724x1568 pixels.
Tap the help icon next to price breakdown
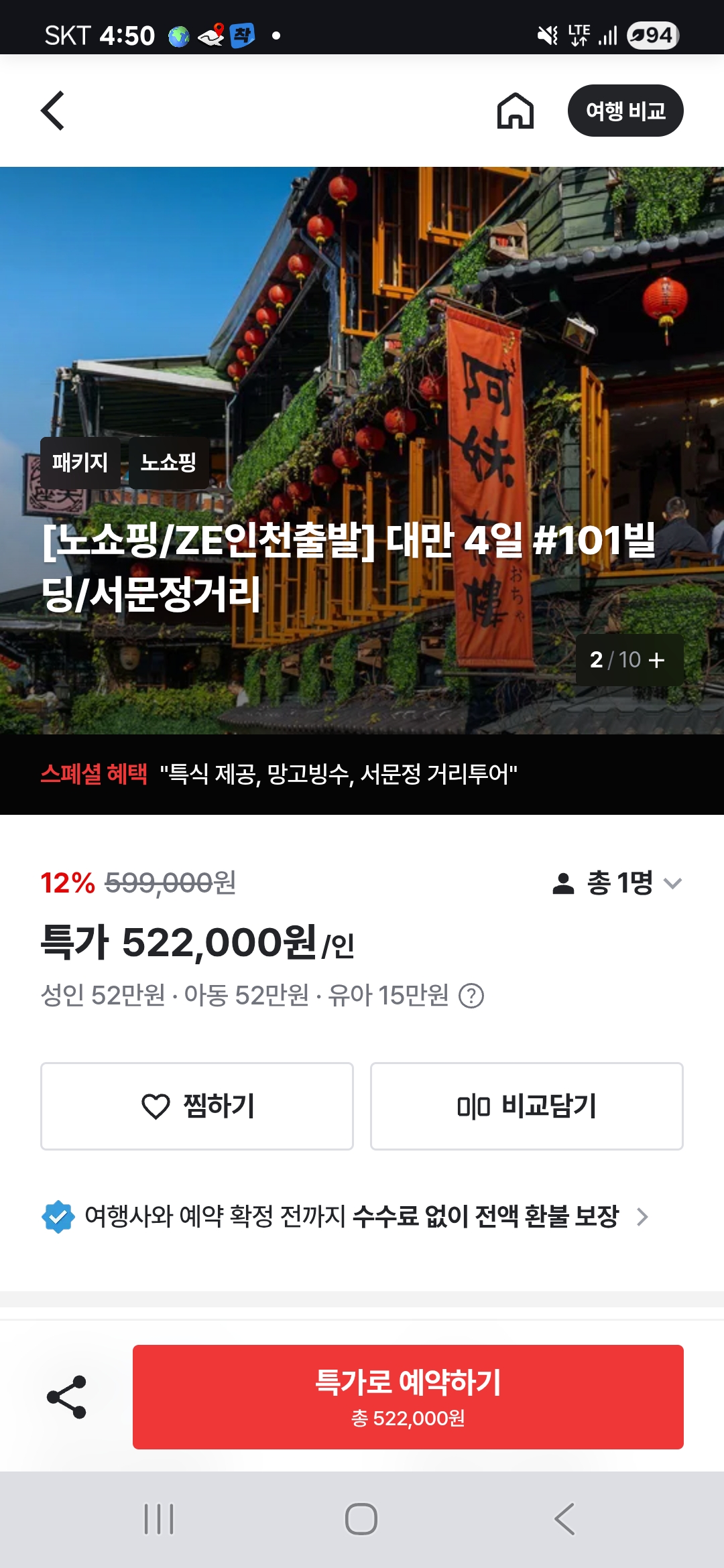[x=471, y=996]
